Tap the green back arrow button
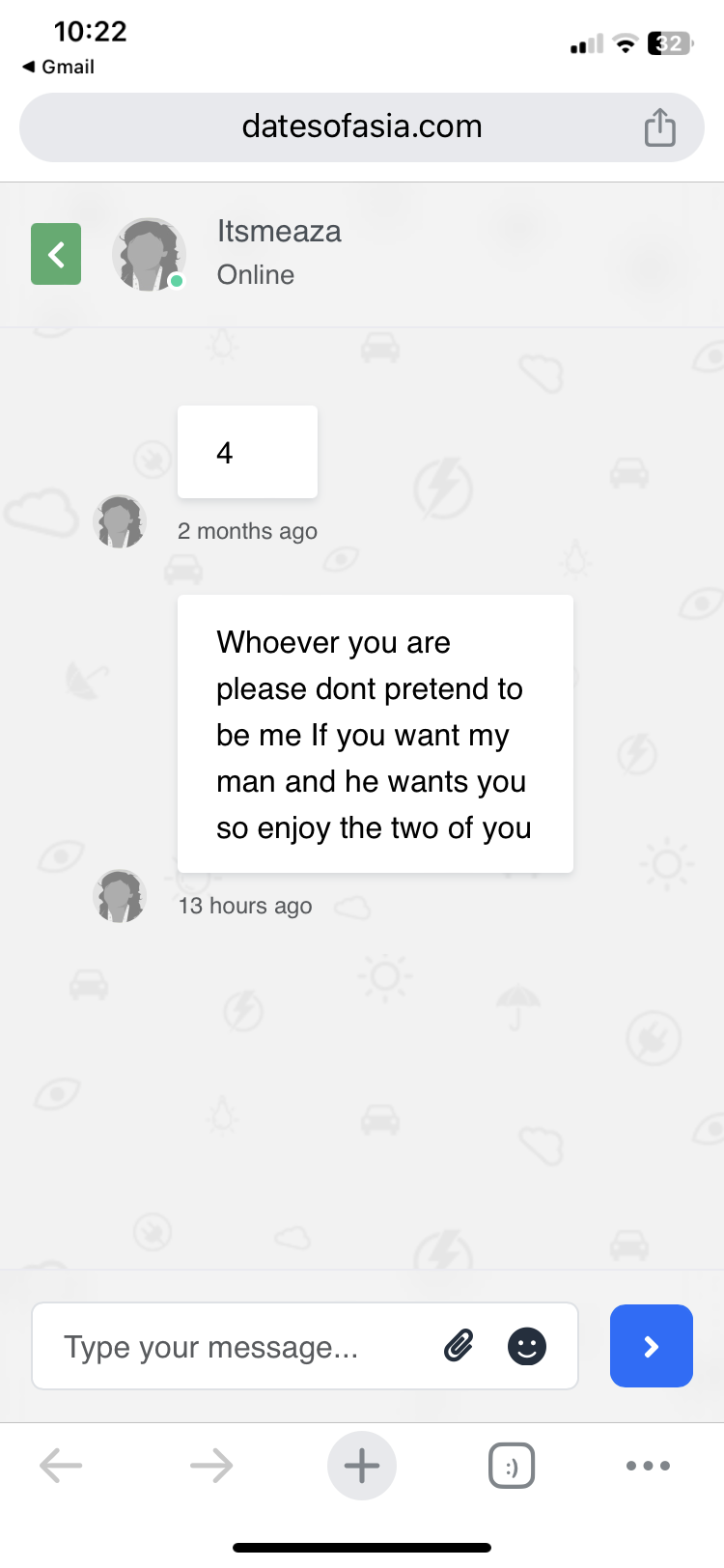The width and height of the screenshot is (724, 1568). (56, 255)
